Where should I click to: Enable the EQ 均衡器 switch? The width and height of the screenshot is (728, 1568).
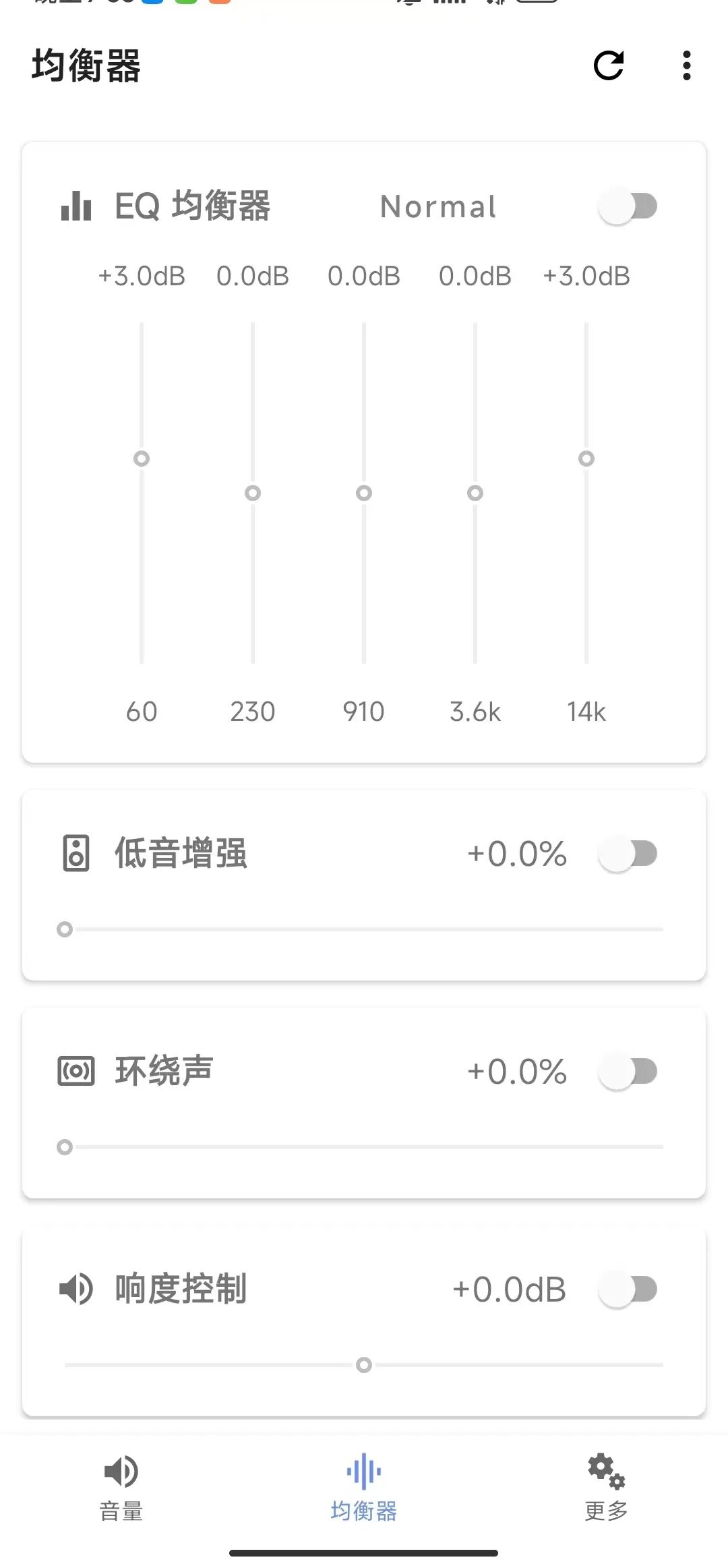[630, 206]
